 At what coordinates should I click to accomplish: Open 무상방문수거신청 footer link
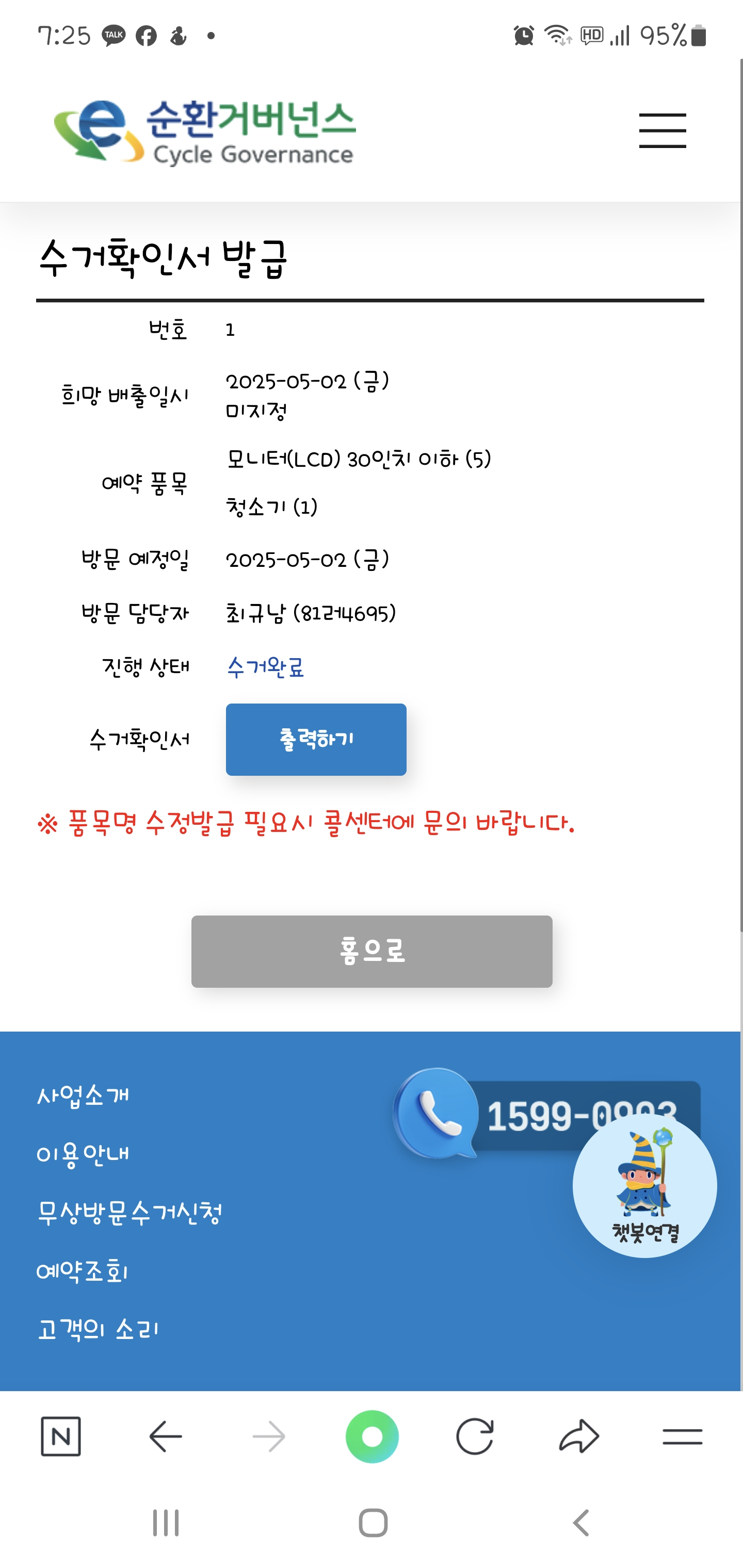130,1213
